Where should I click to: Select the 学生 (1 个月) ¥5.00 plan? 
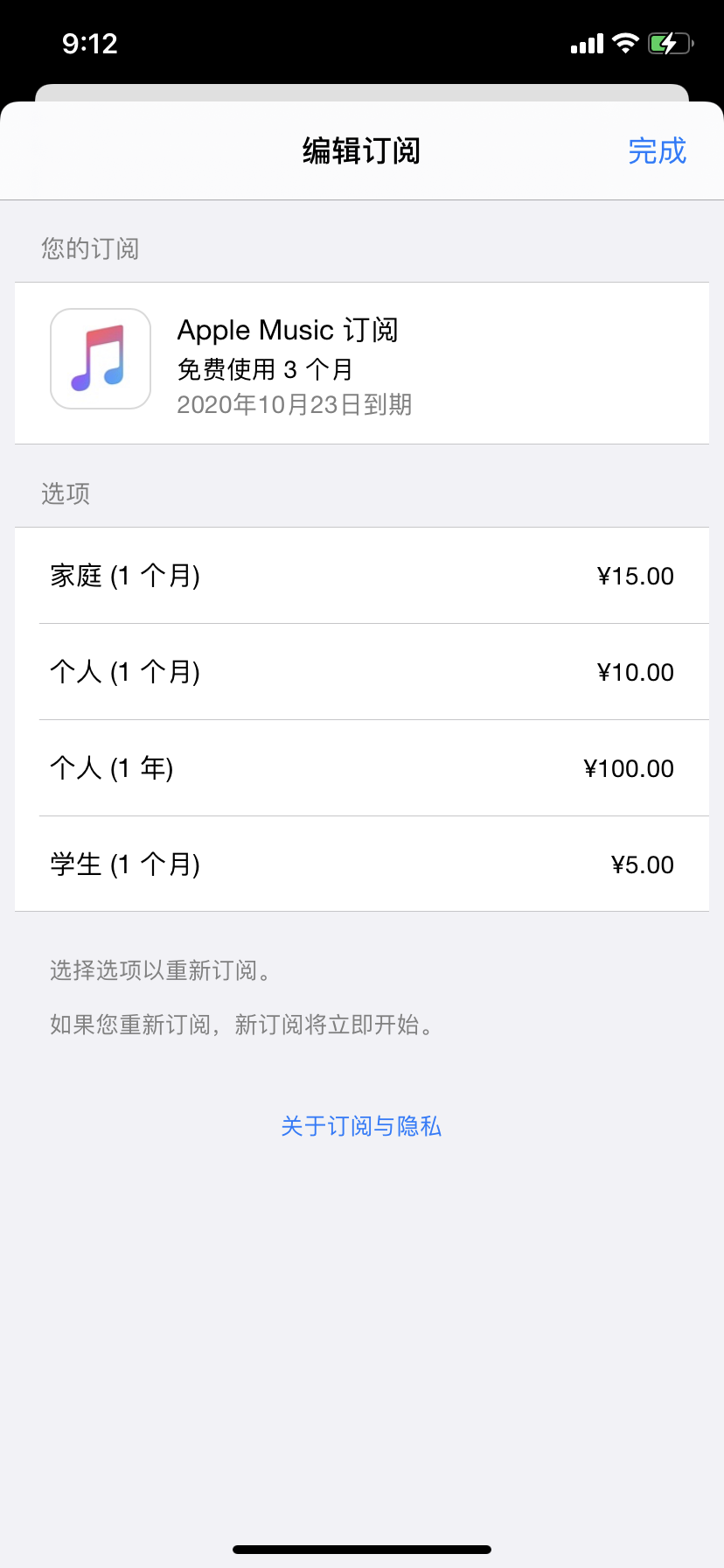(362, 864)
